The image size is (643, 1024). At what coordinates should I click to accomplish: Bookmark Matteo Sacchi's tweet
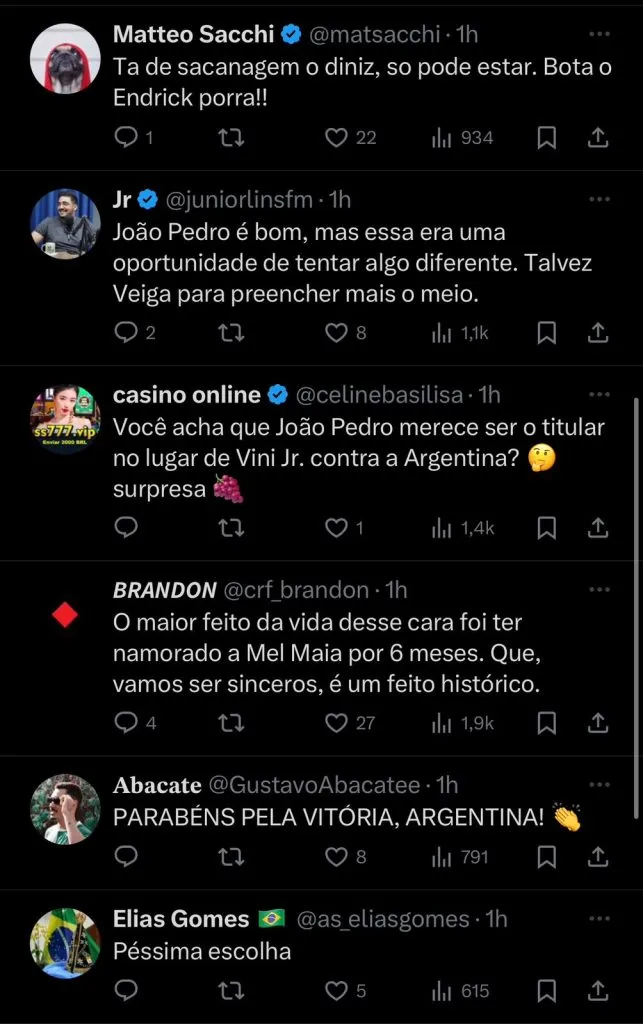click(546, 138)
